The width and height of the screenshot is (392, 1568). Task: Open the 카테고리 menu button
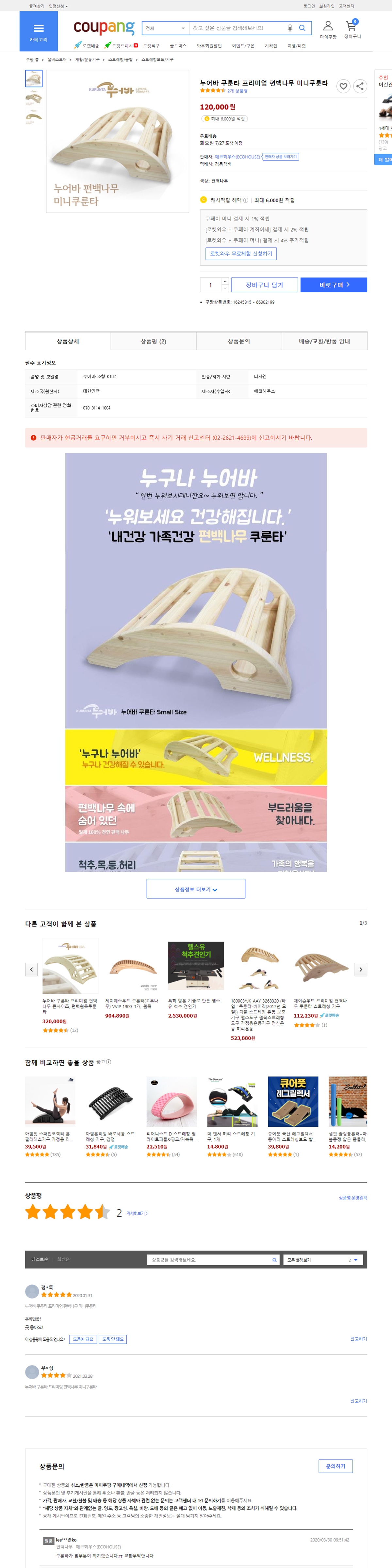38,31
